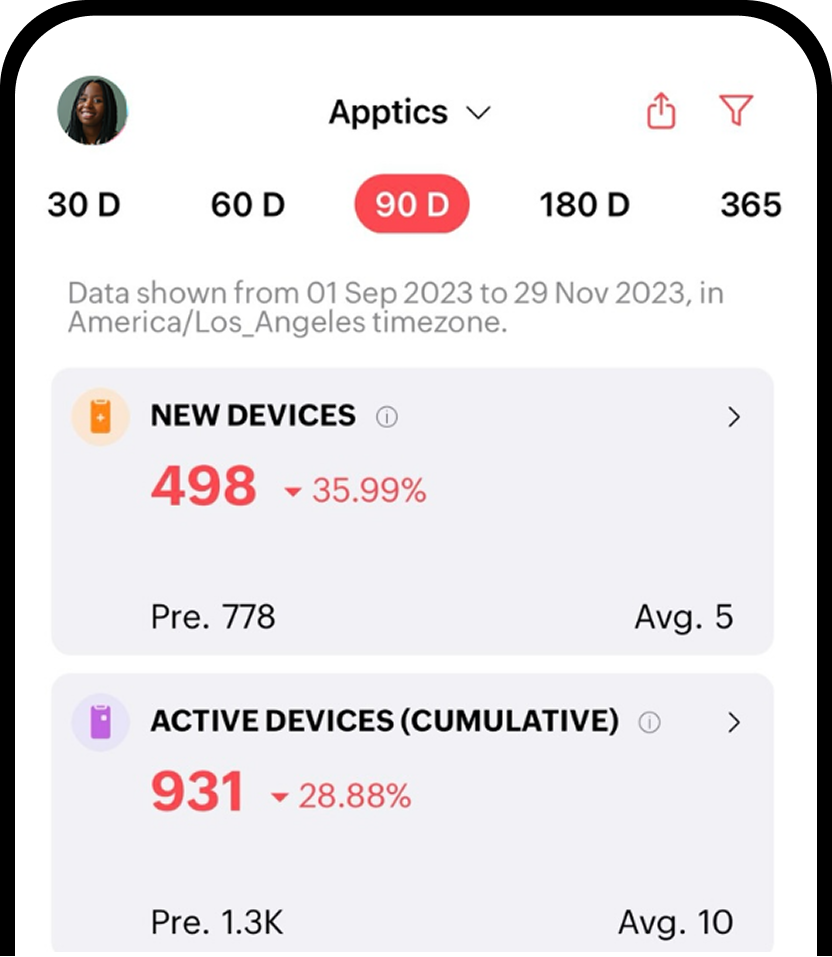832x957 pixels.
Task: Select the 180 D time range
Action: coord(584,205)
